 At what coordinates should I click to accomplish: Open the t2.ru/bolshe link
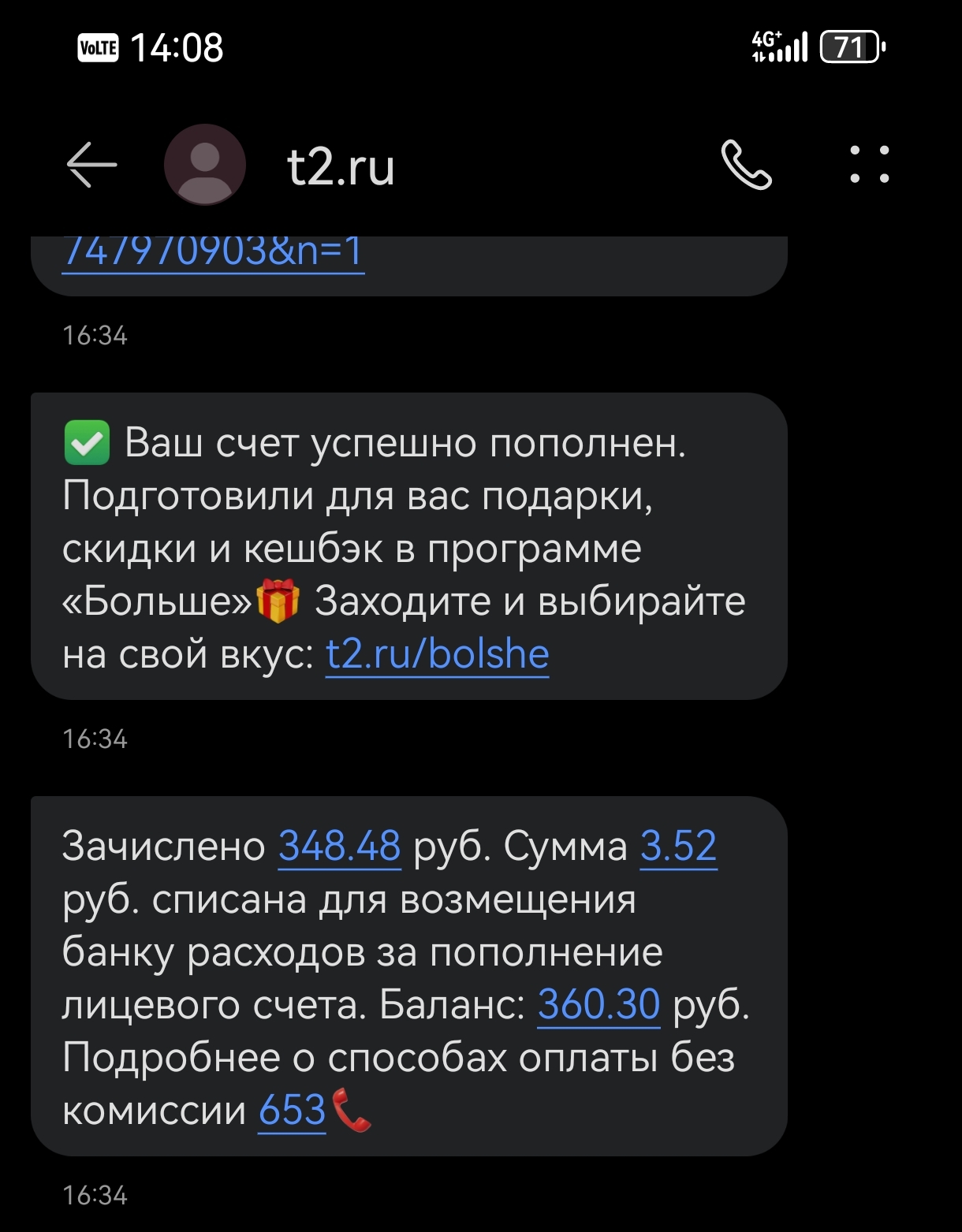point(438,654)
